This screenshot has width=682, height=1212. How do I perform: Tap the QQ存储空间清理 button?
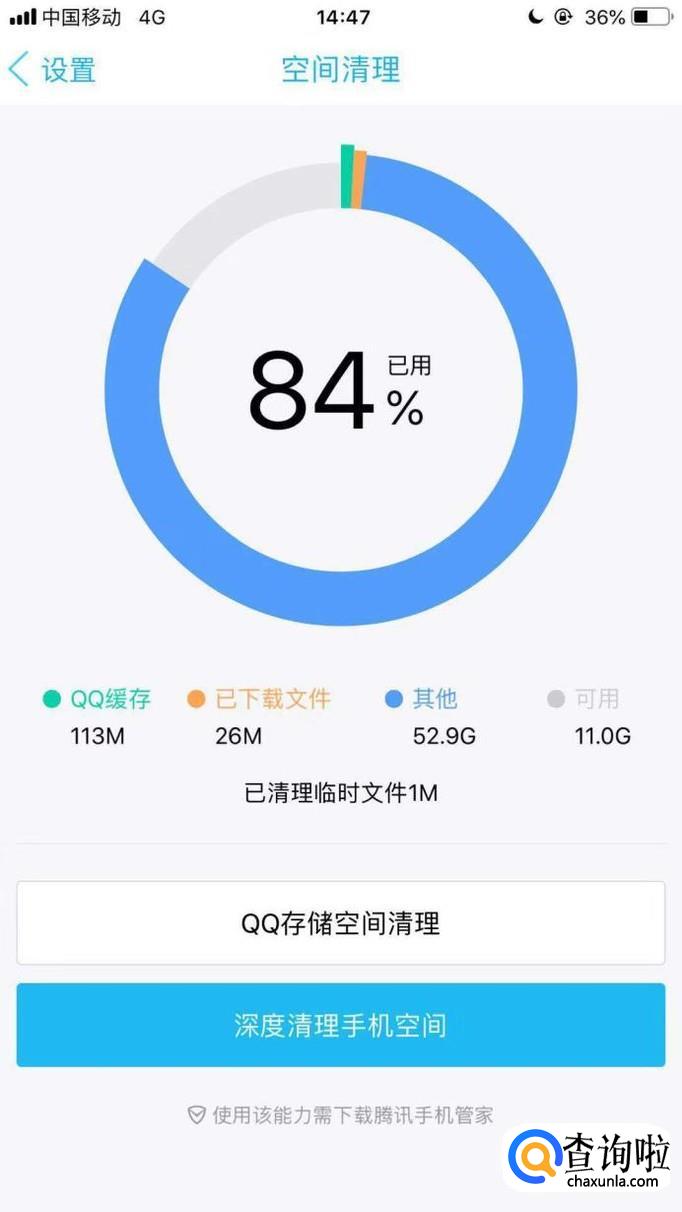coord(341,923)
